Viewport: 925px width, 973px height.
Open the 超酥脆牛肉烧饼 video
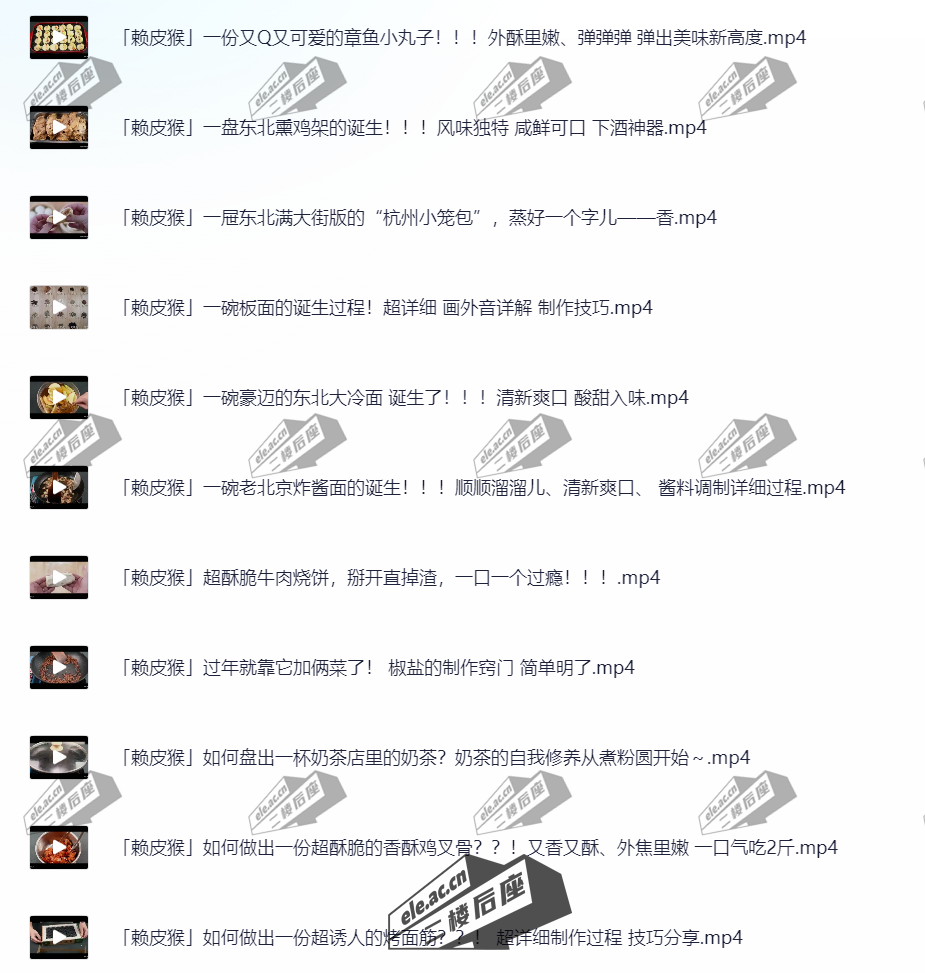pyautogui.click(x=389, y=578)
